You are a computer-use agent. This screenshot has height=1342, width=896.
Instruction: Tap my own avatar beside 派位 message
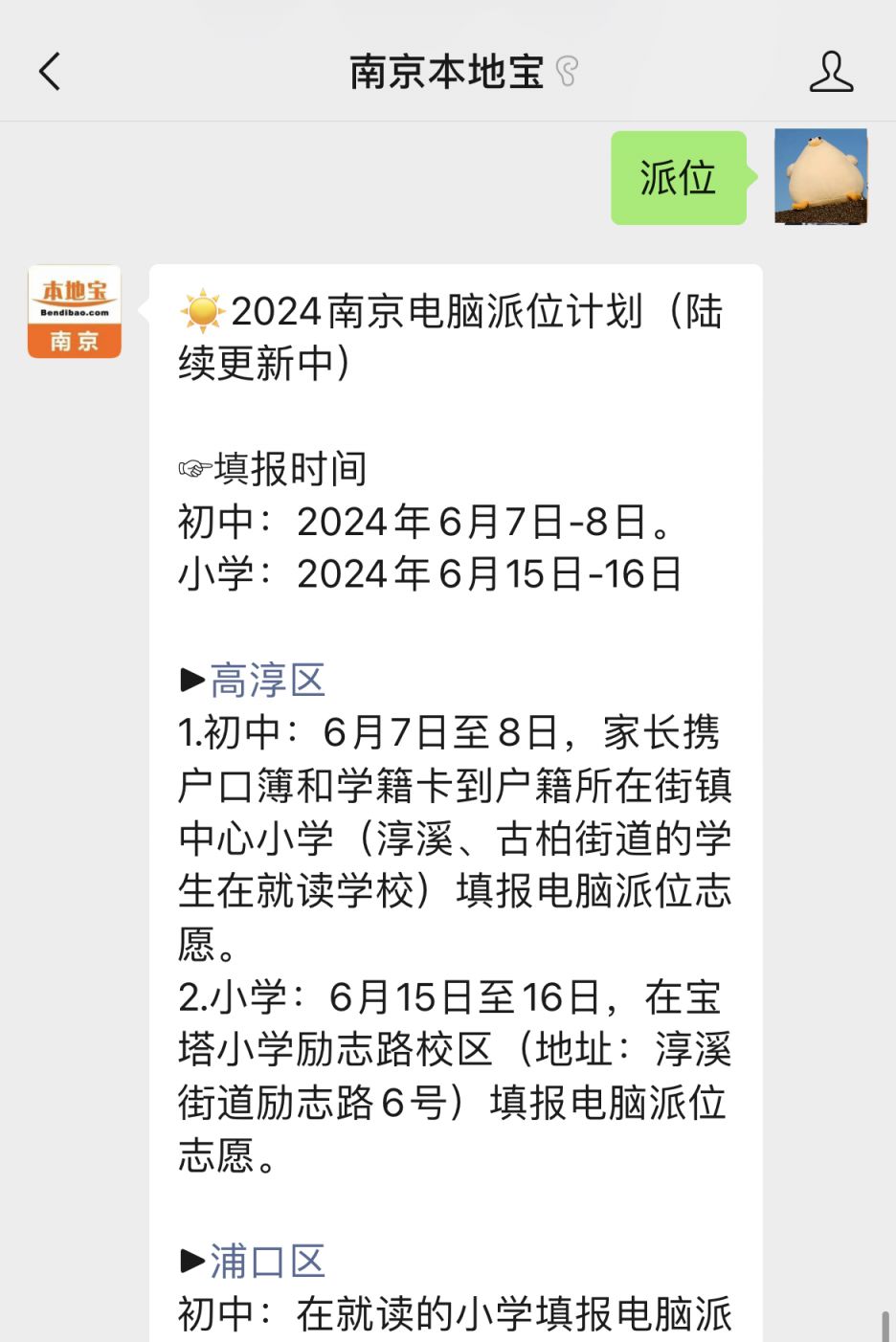point(820,177)
